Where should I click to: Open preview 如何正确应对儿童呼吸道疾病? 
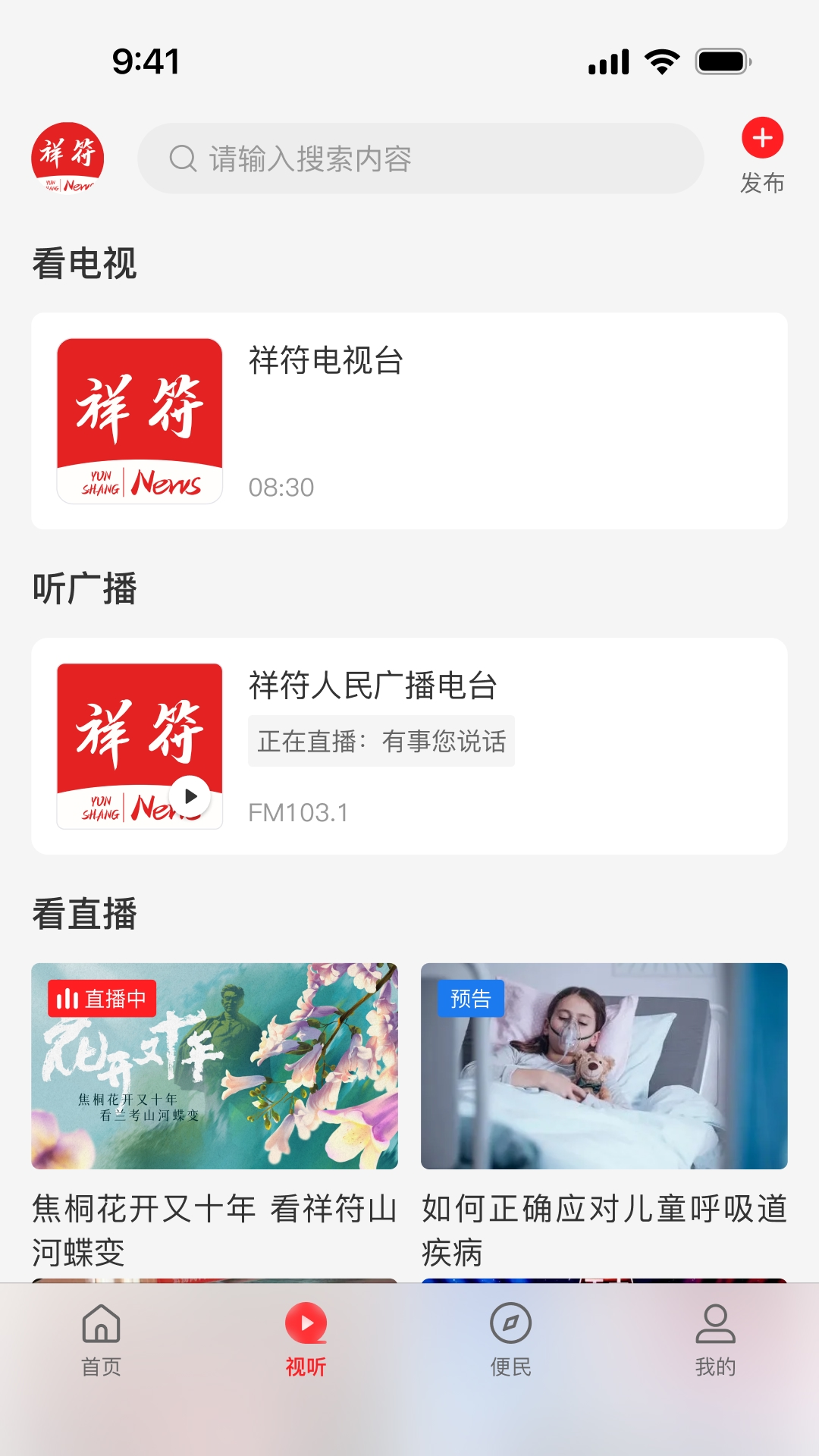(x=604, y=1066)
